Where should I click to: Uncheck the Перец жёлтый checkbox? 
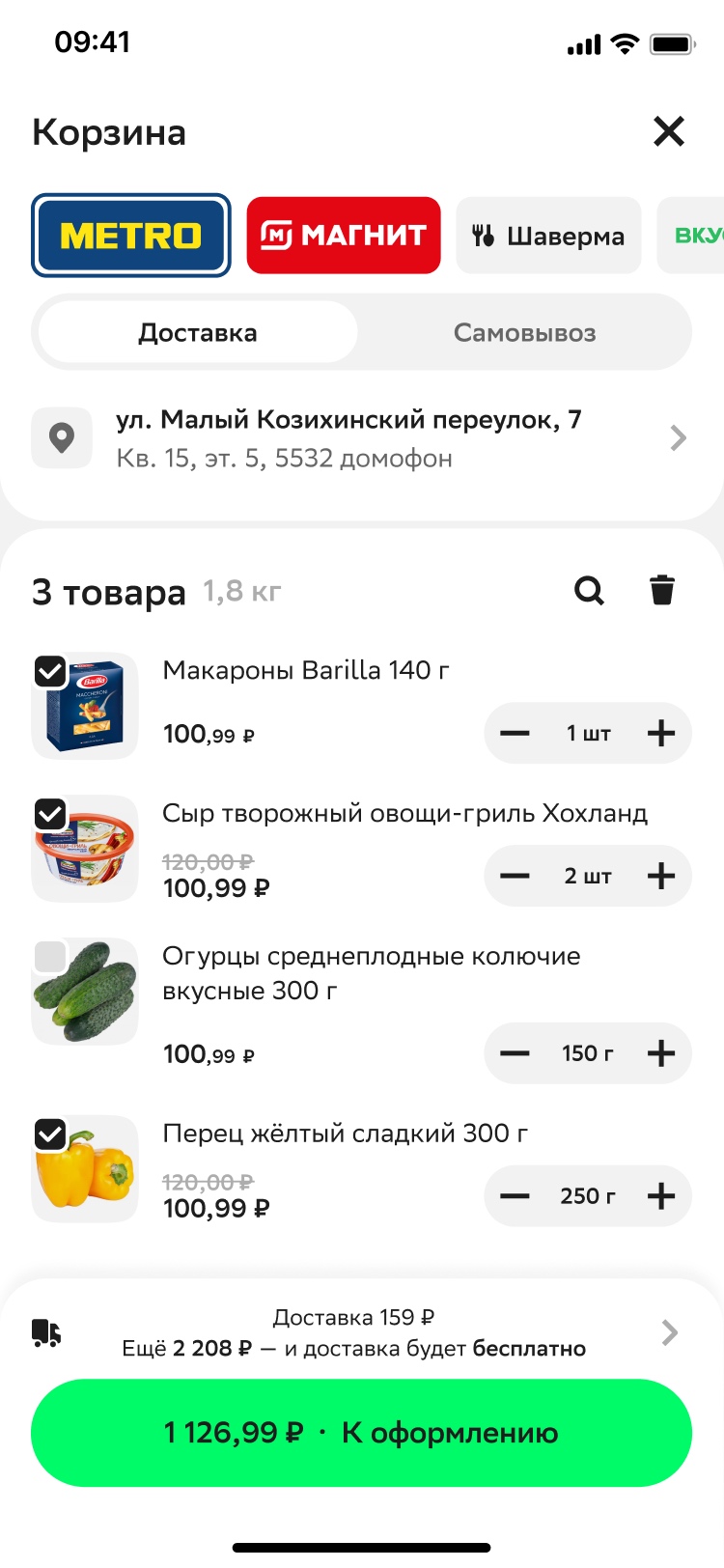[x=50, y=1134]
